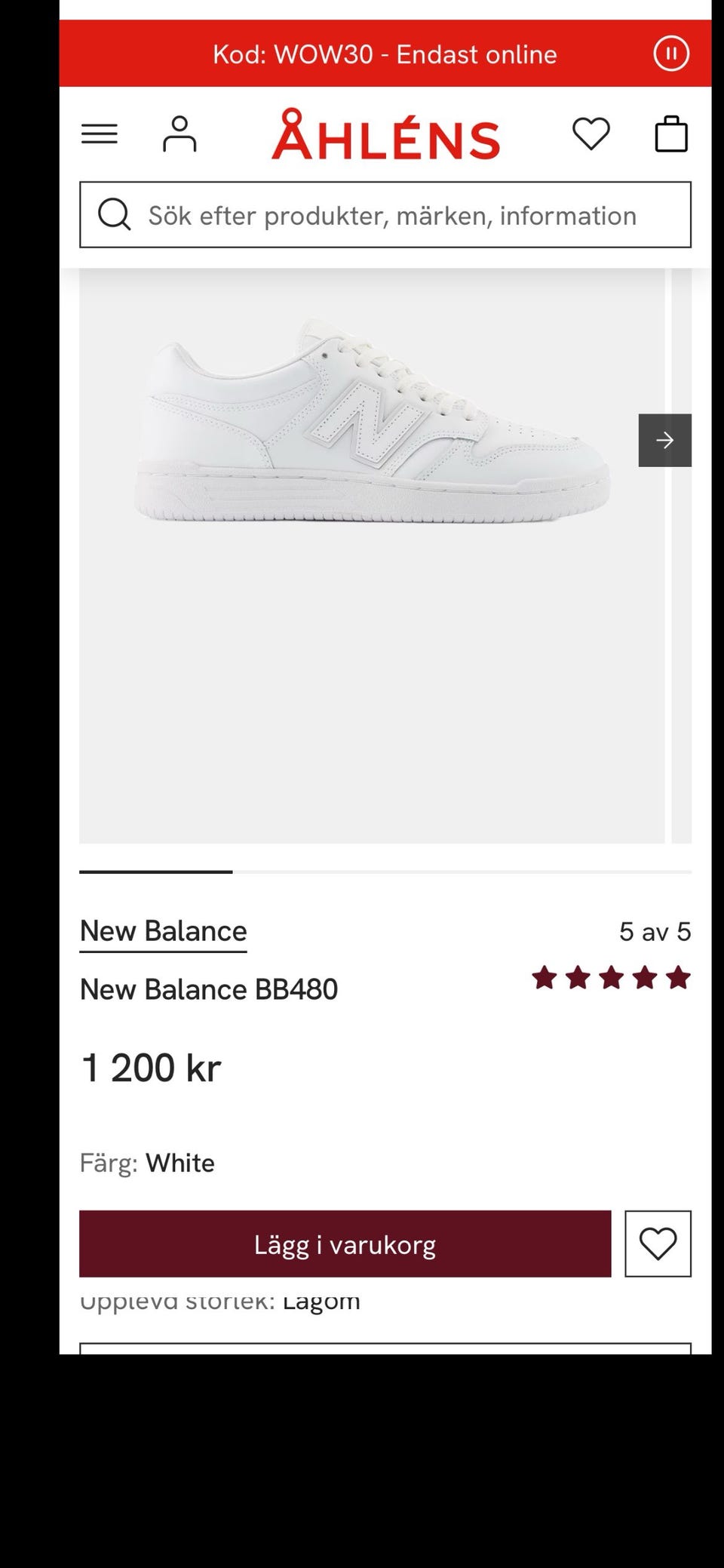724x1568 pixels.
Task: Tap the product search field
Action: pos(385,215)
